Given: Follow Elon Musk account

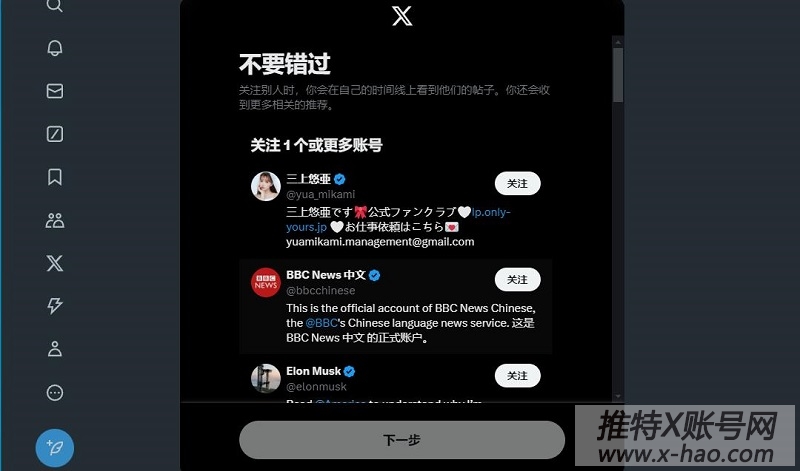Looking at the screenshot, I should (517, 376).
